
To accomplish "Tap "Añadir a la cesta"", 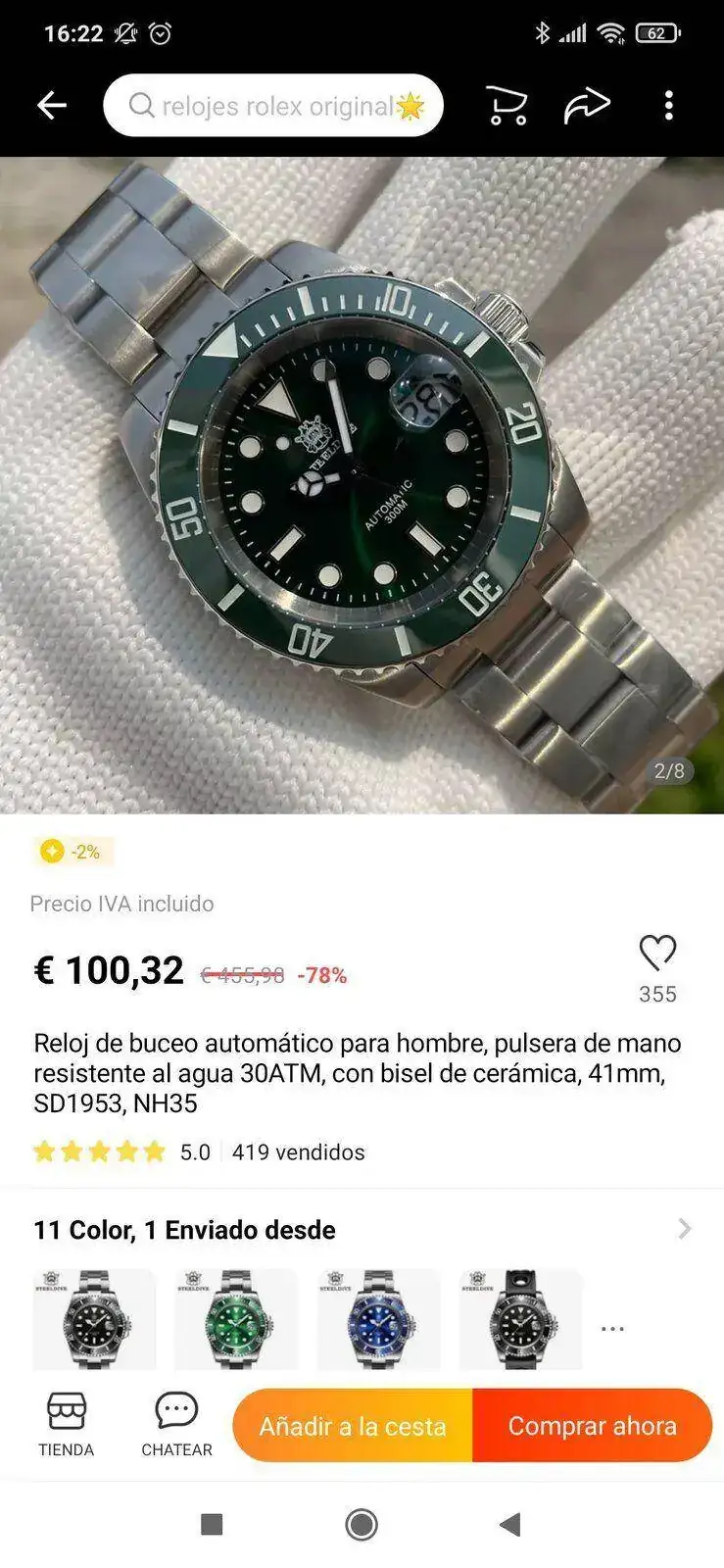I will click(x=353, y=1426).
